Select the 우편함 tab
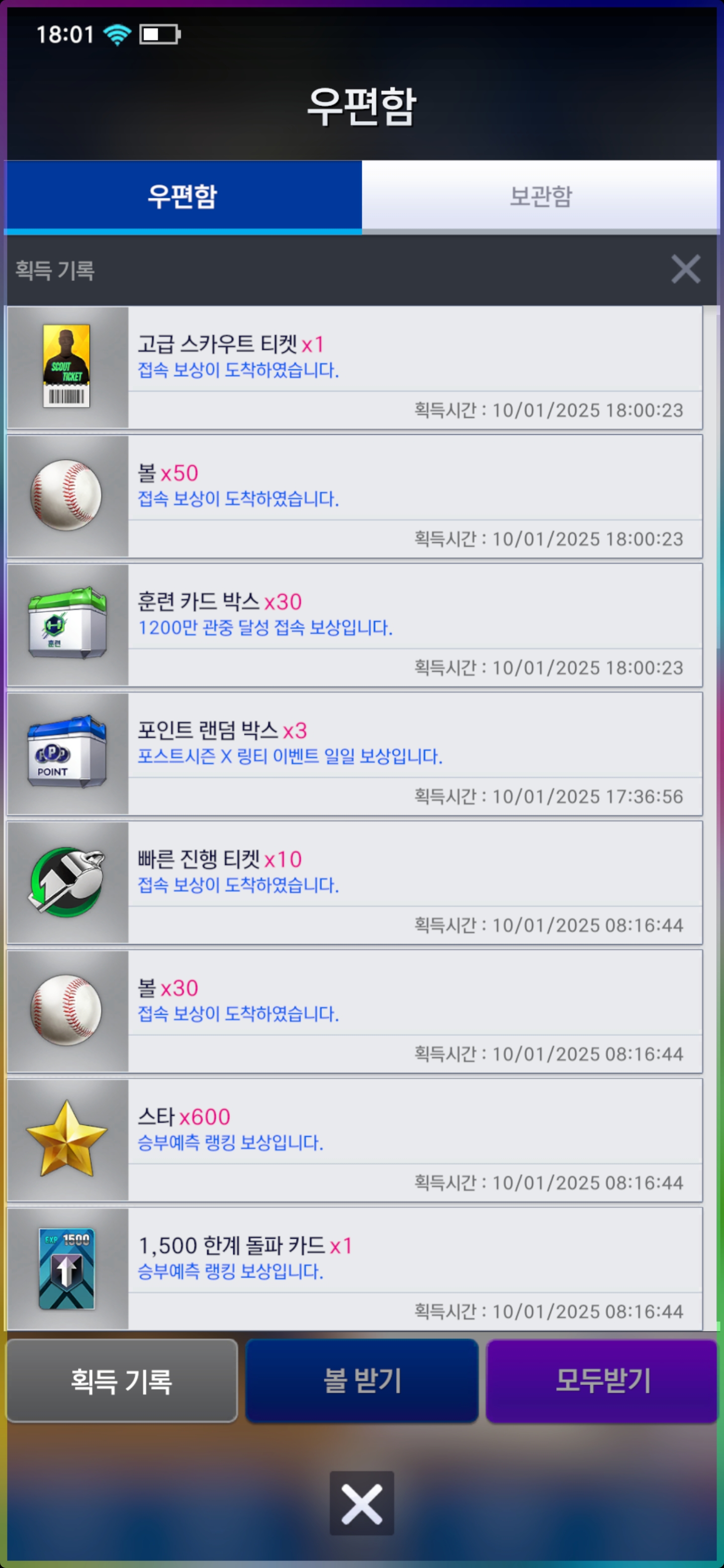The width and height of the screenshot is (724, 1568). coord(183,196)
